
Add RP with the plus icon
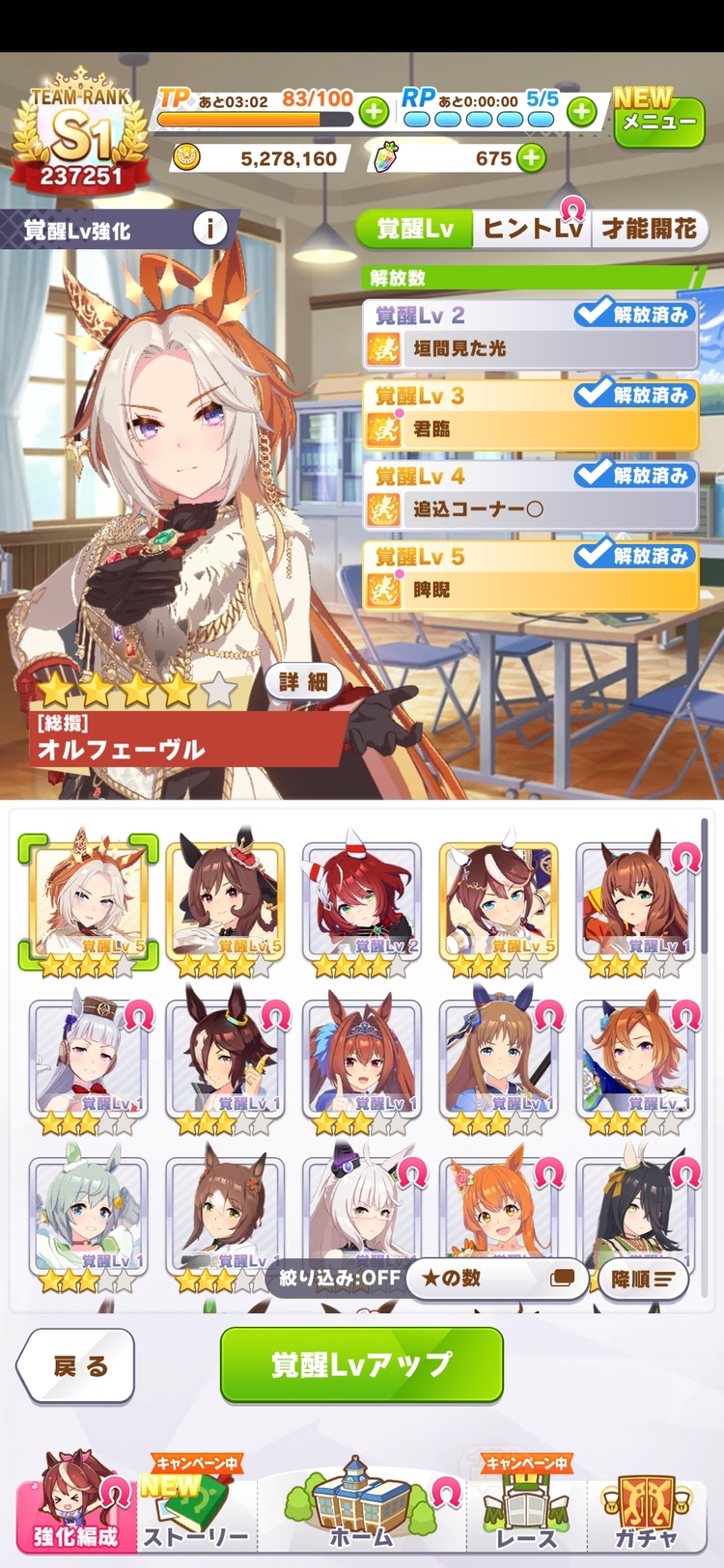click(x=581, y=113)
